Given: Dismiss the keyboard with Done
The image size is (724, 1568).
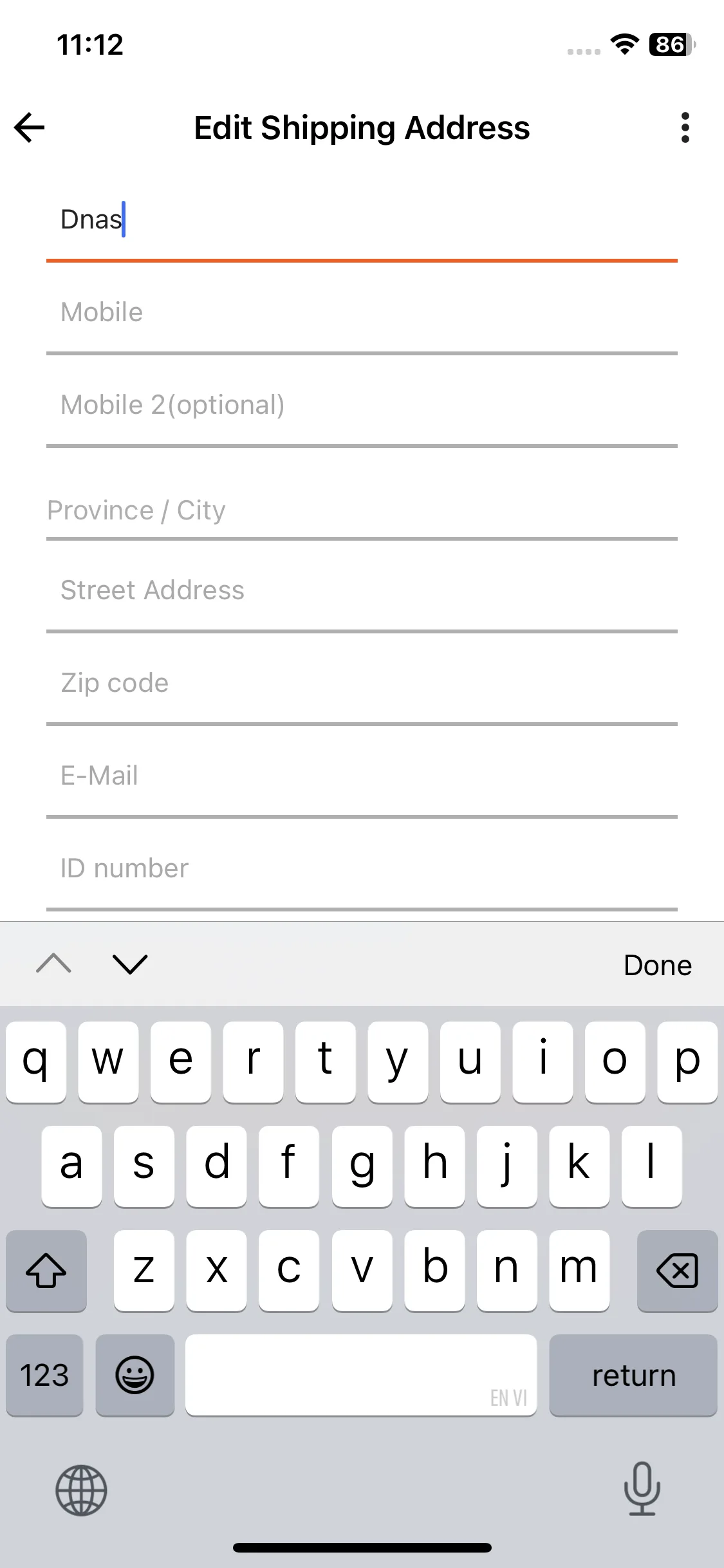Looking at the screenshot, I should [657, 965].
